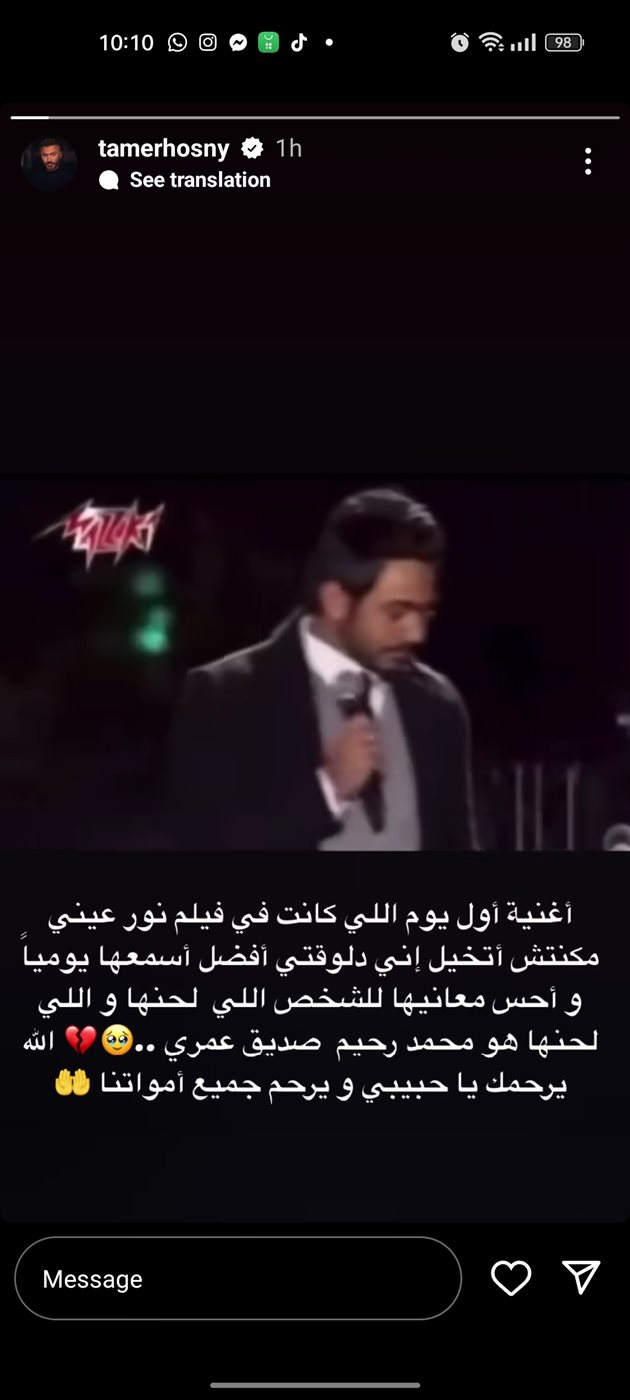The height and width of the screenshot is (1400, 630).
Task: Tap the Message reply field
Action: pos(238,1279)
